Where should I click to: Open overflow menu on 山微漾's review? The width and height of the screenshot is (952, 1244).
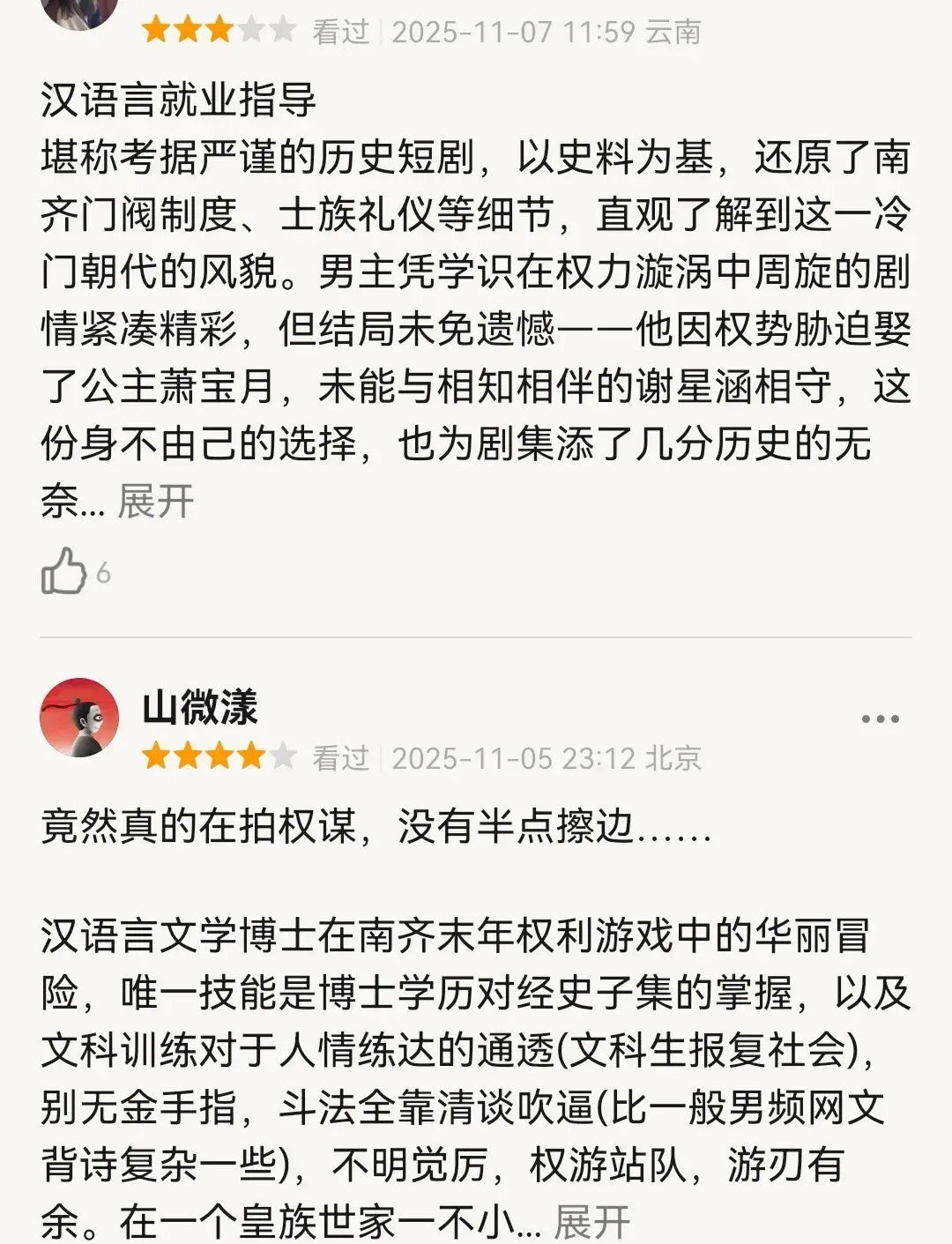tap(880, 719)
